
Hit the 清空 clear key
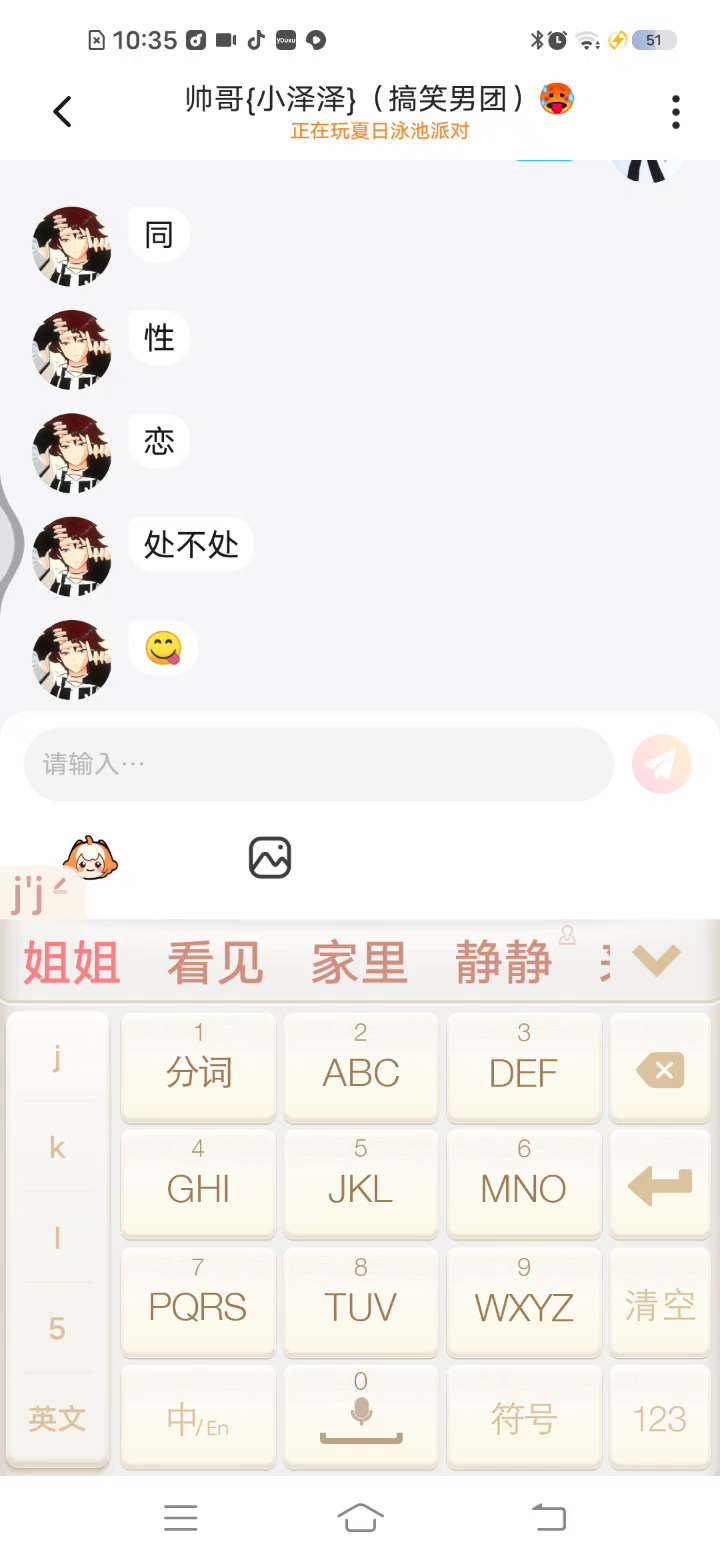click(660, 1306)
